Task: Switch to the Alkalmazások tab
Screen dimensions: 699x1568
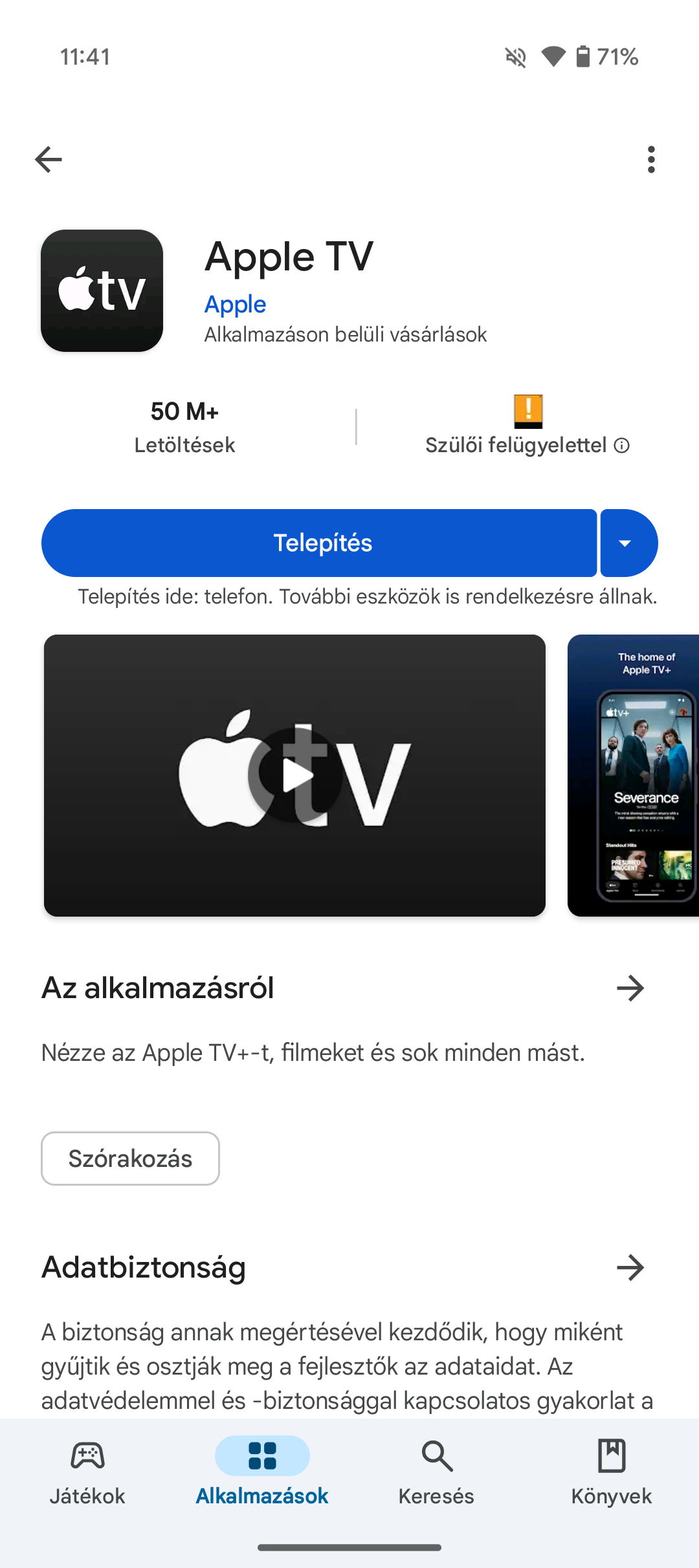Action: (262, 1474)
